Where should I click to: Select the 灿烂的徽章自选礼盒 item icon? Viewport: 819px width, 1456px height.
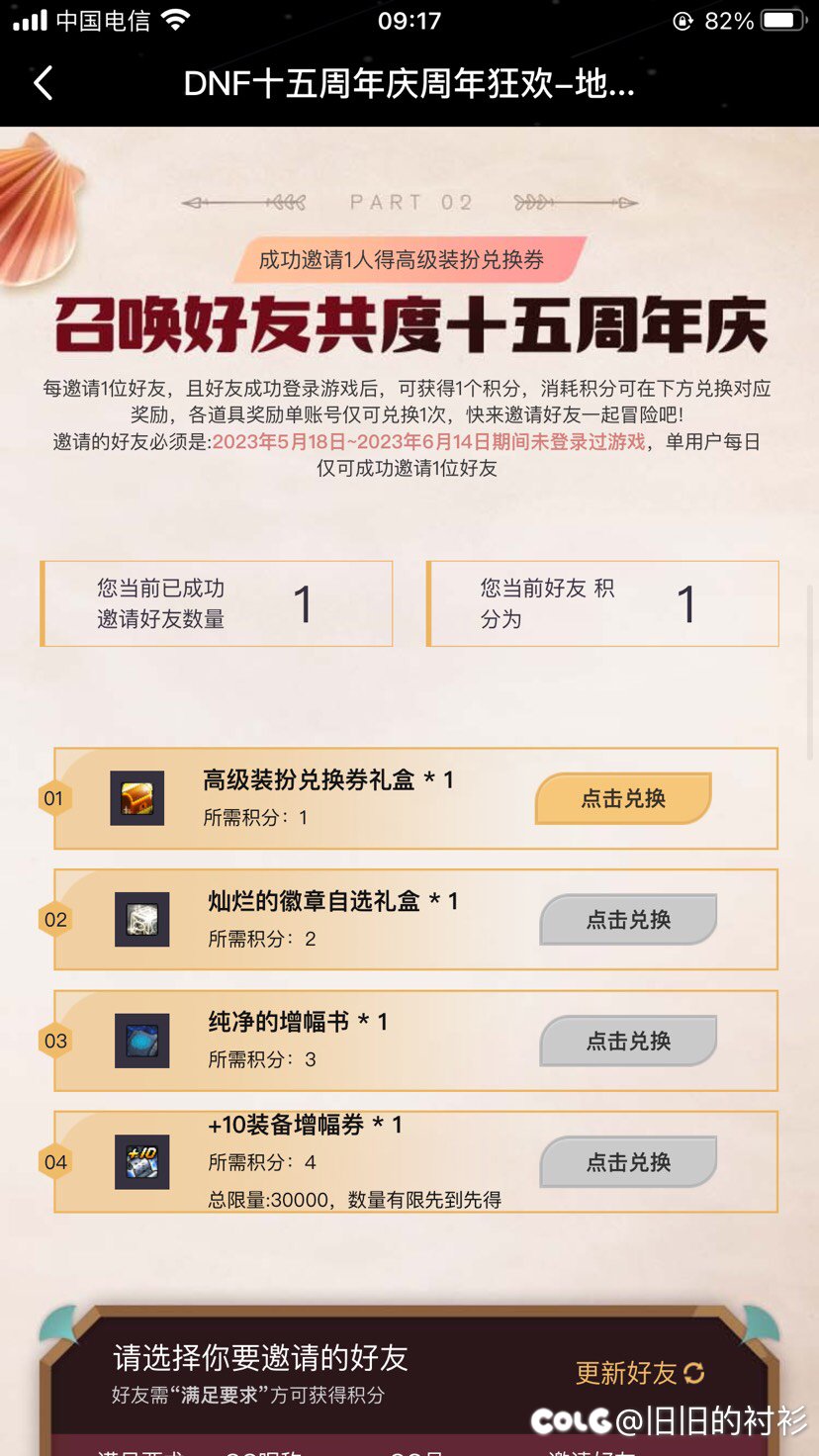[140, 920]
